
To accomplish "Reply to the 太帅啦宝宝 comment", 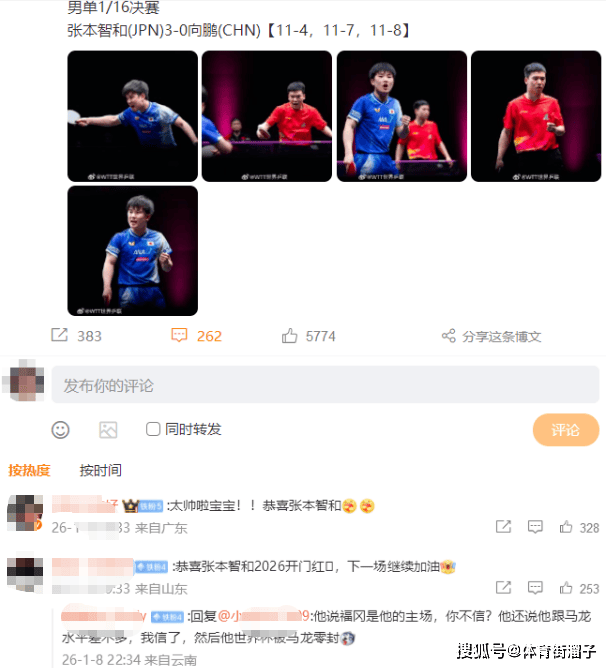I will (x=536, y=527).
